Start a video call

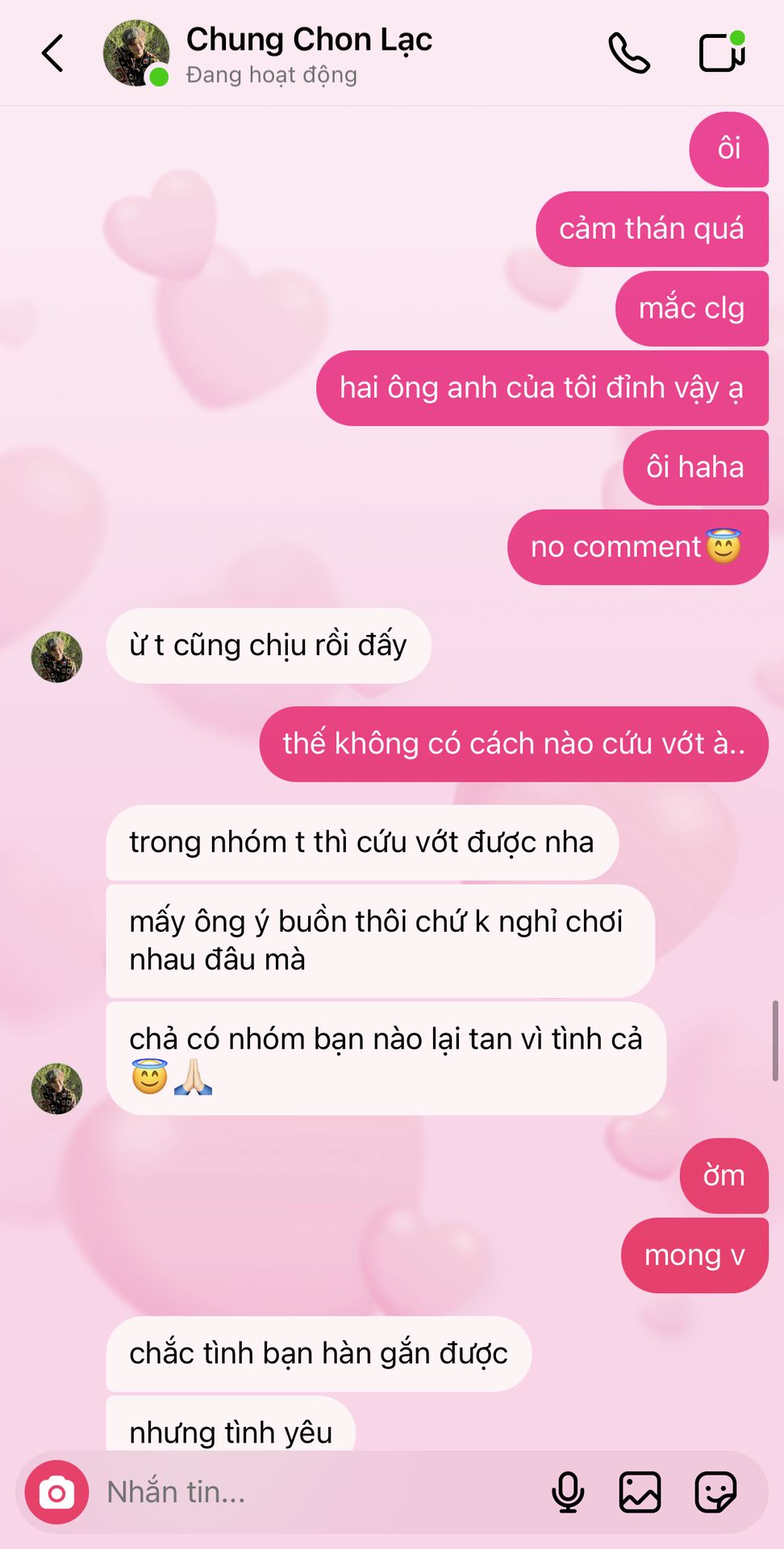click(x=722, y=52)
